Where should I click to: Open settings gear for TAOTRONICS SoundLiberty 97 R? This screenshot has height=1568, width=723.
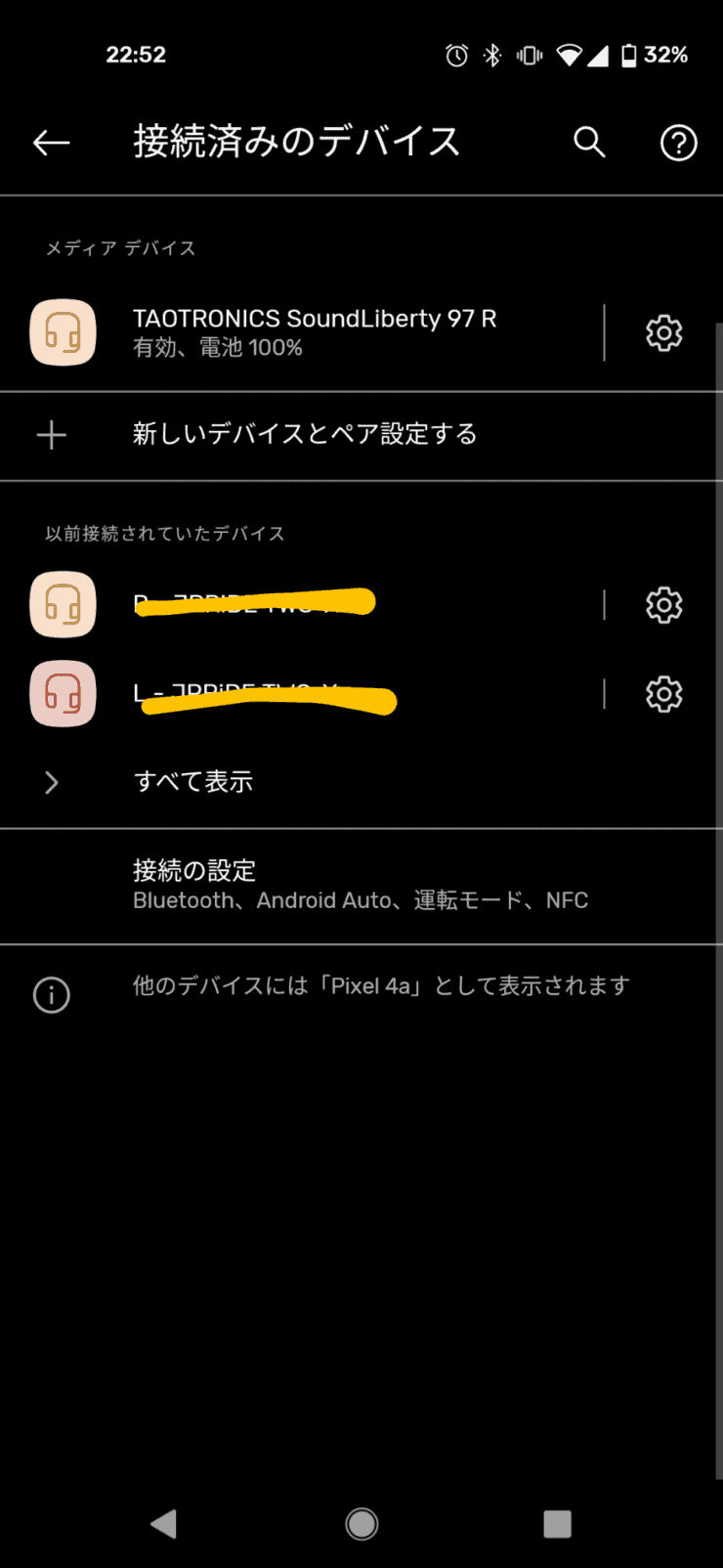click(x=663, y=333)
